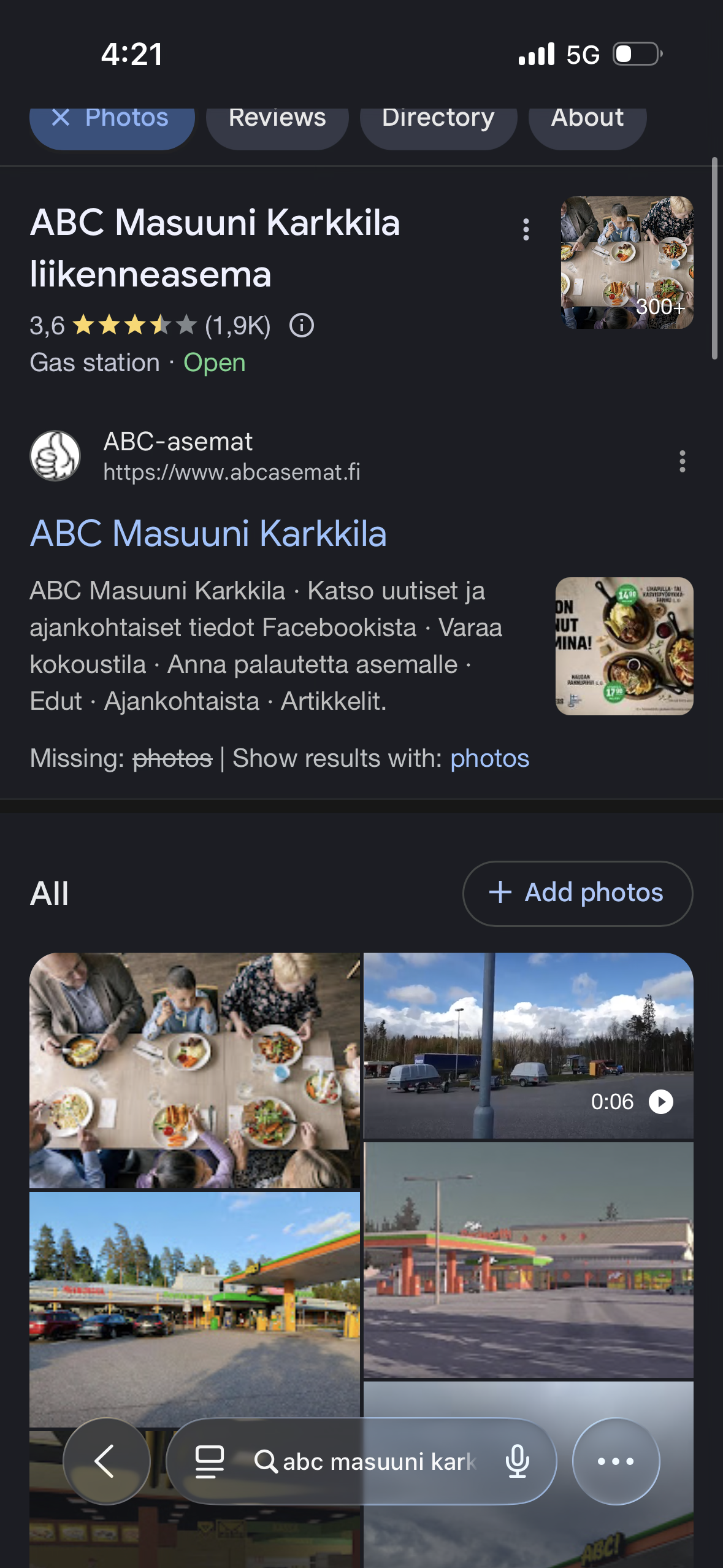Go back with the browser back arrow

106,1461
